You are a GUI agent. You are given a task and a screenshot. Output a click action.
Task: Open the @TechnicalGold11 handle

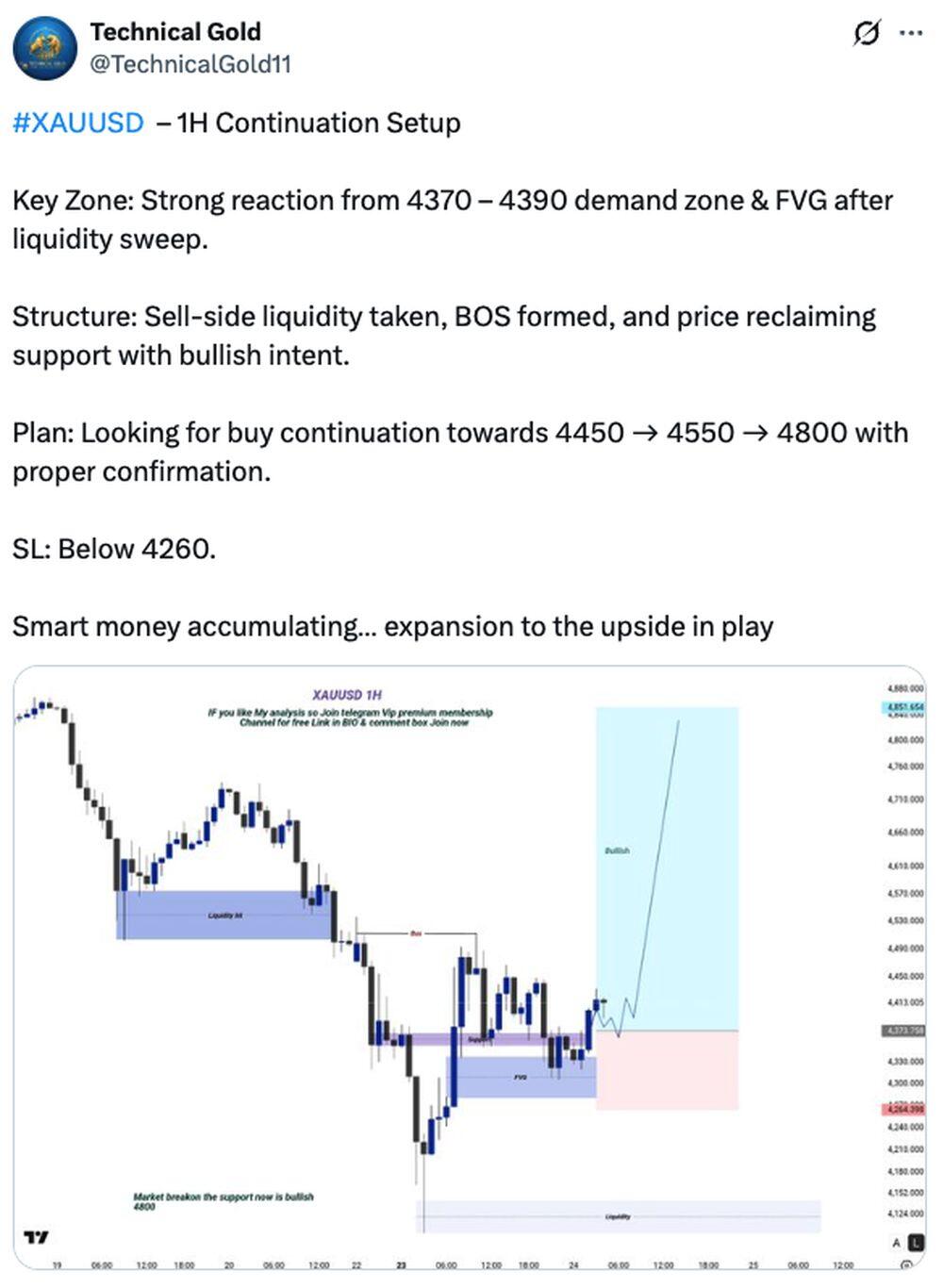[x=190, y=64]
